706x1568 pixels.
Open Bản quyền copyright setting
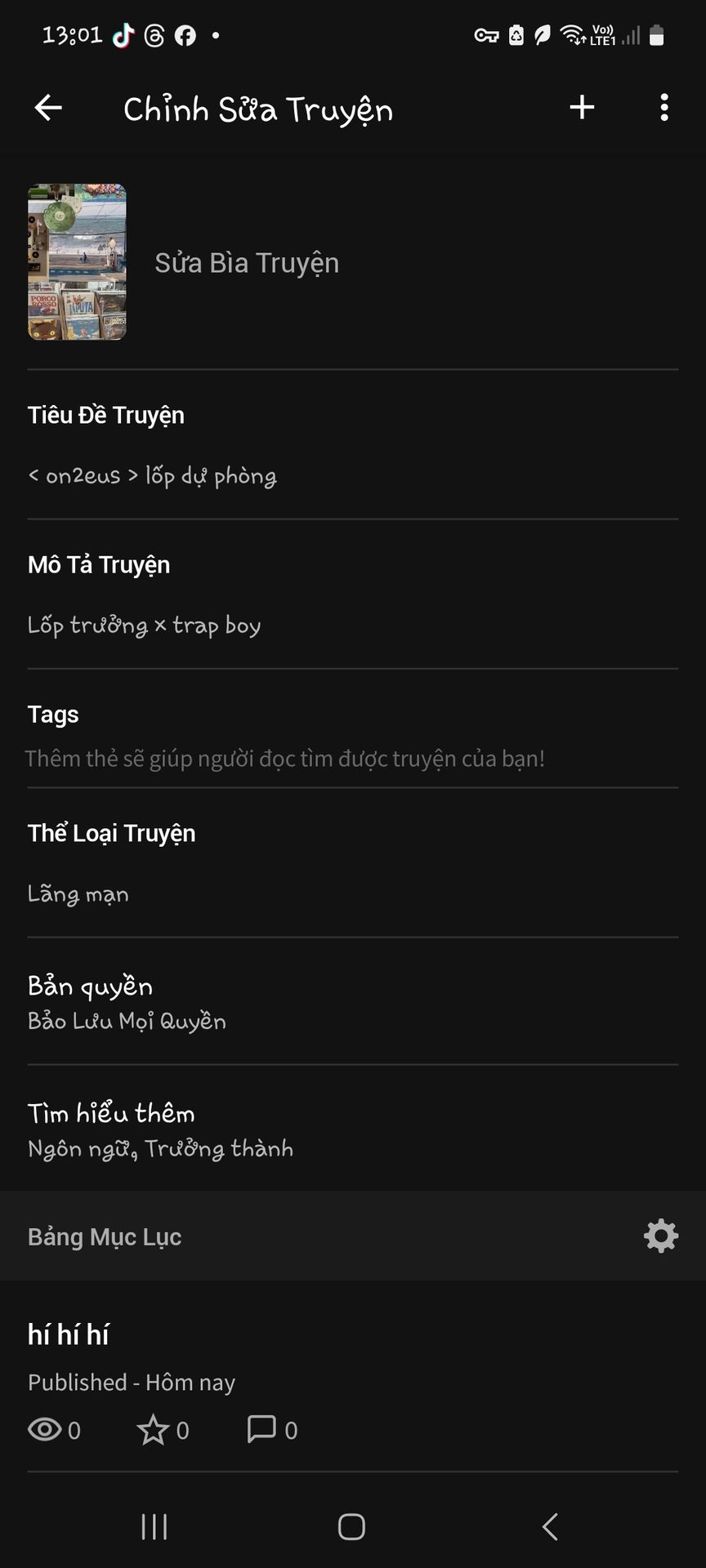coord(127,1003)
